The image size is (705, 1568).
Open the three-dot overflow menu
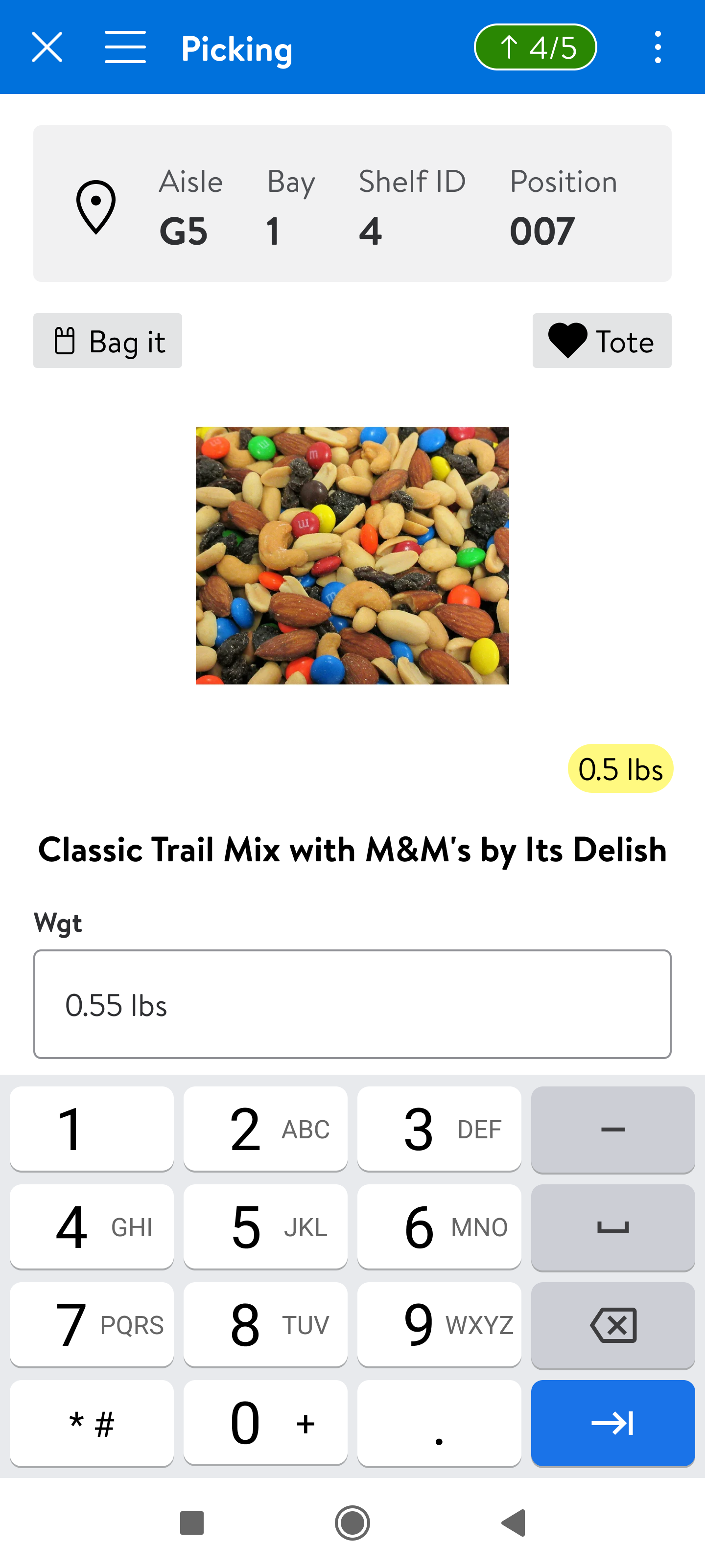[x=658, y=47]
